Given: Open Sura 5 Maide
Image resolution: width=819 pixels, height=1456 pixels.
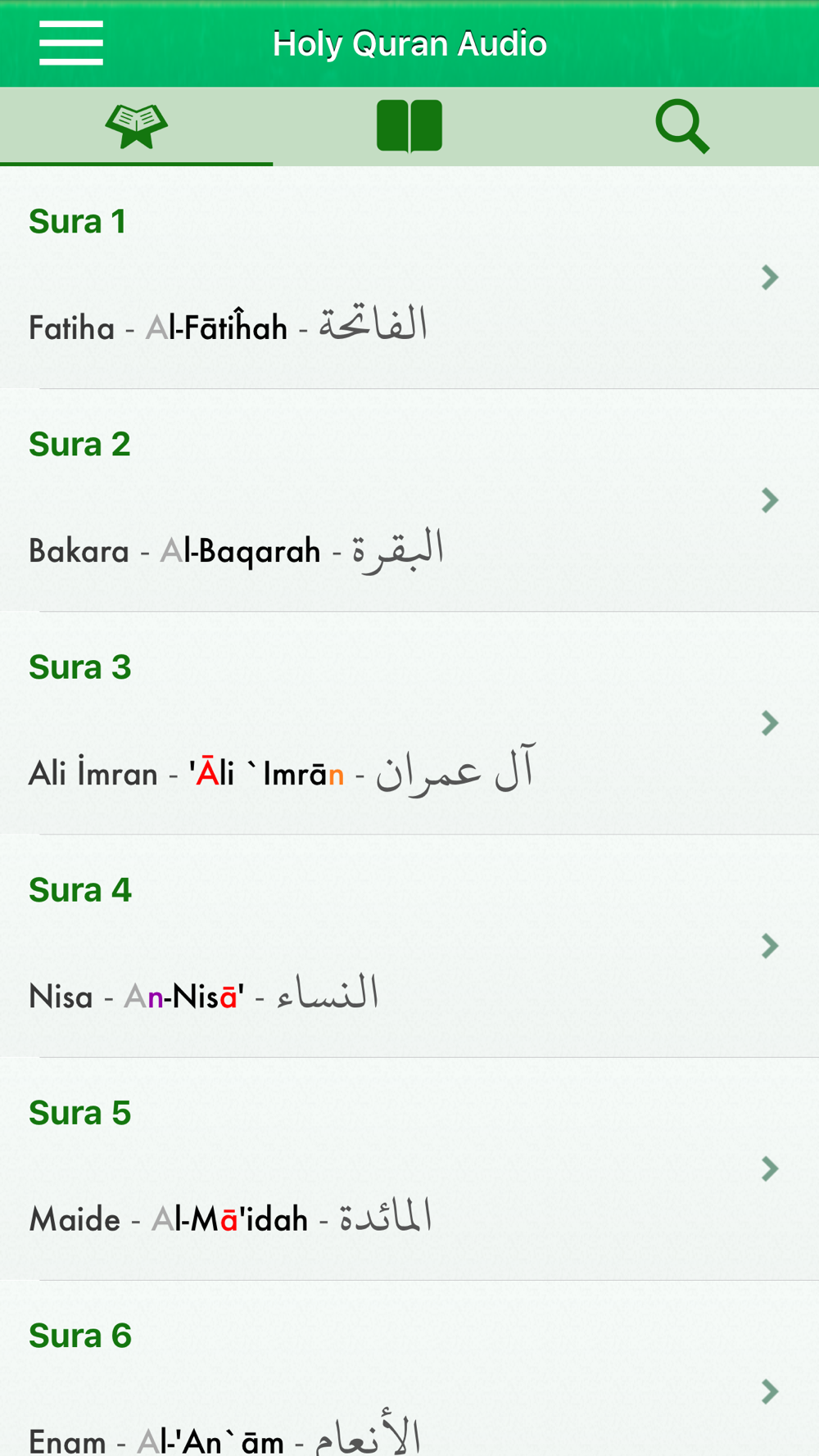Looking at the screenshot, I should click(x=409, y=1169).
